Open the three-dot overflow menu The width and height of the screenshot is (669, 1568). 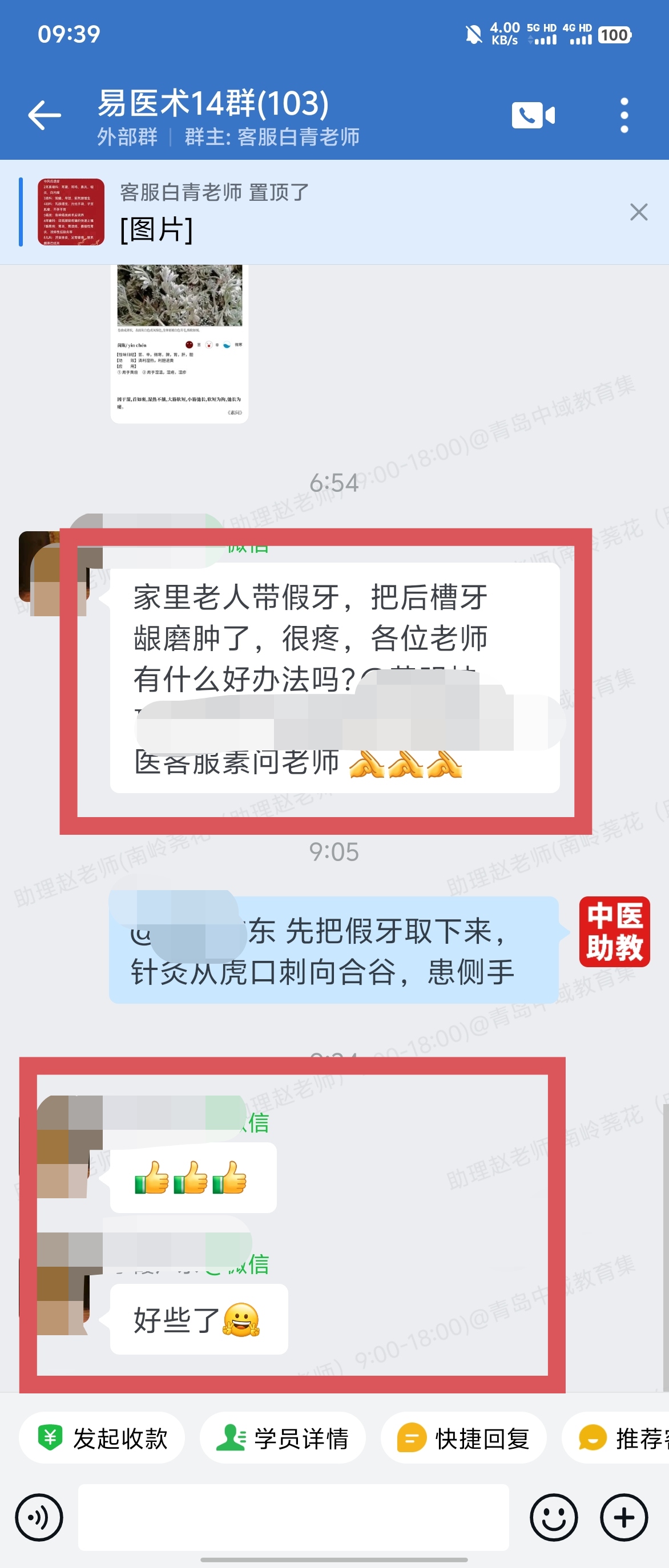click(x=624, y=115)
